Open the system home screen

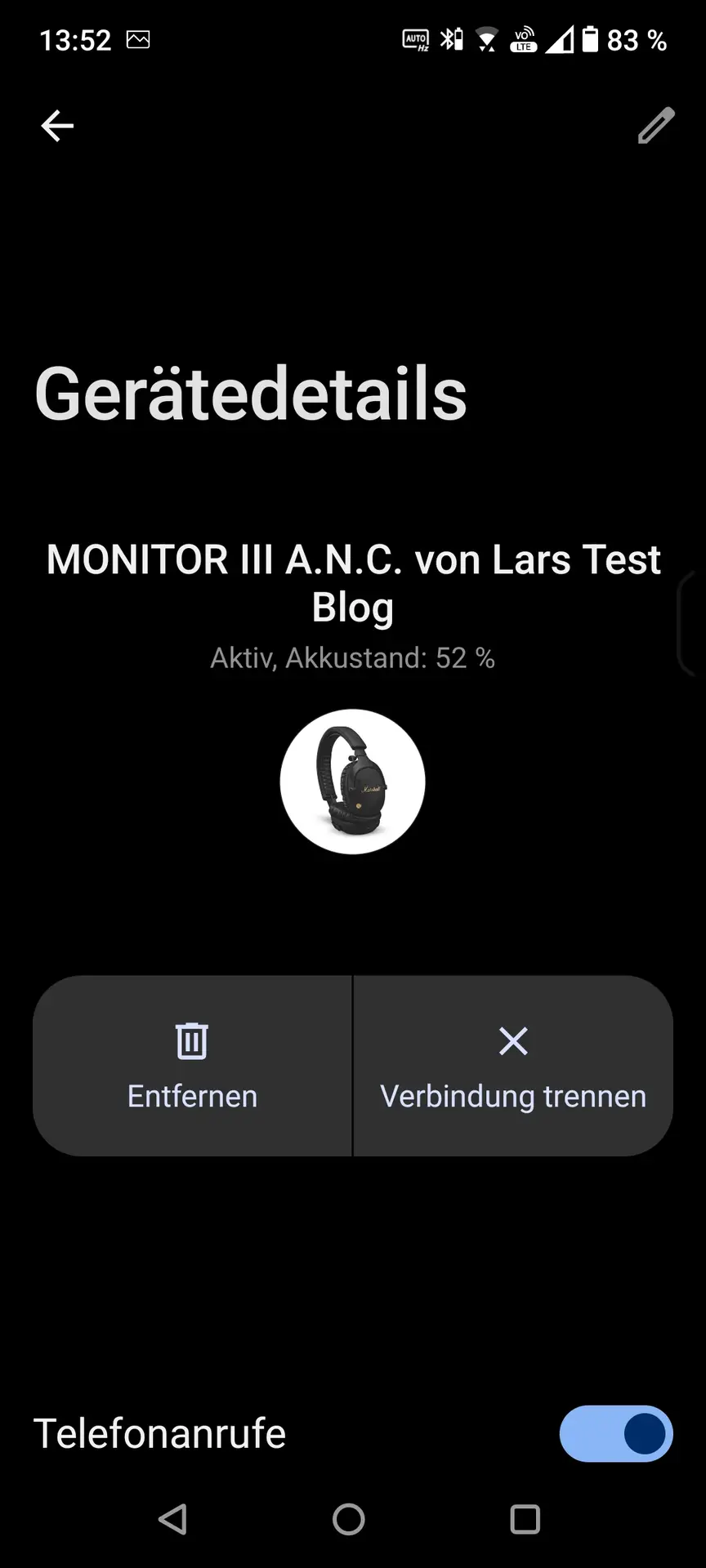[x=349, y=1520]
